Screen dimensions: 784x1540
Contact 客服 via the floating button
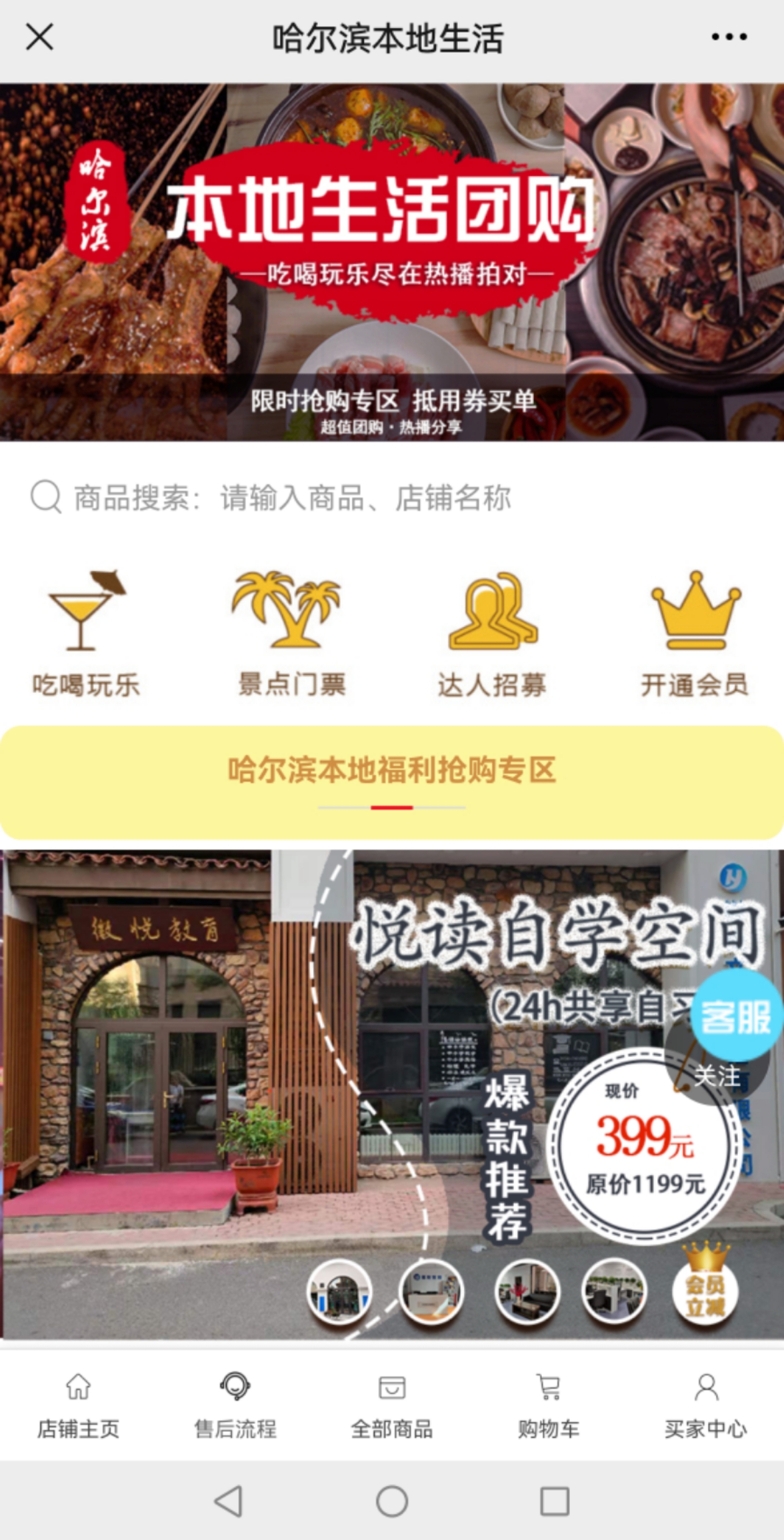[736, 1016]
